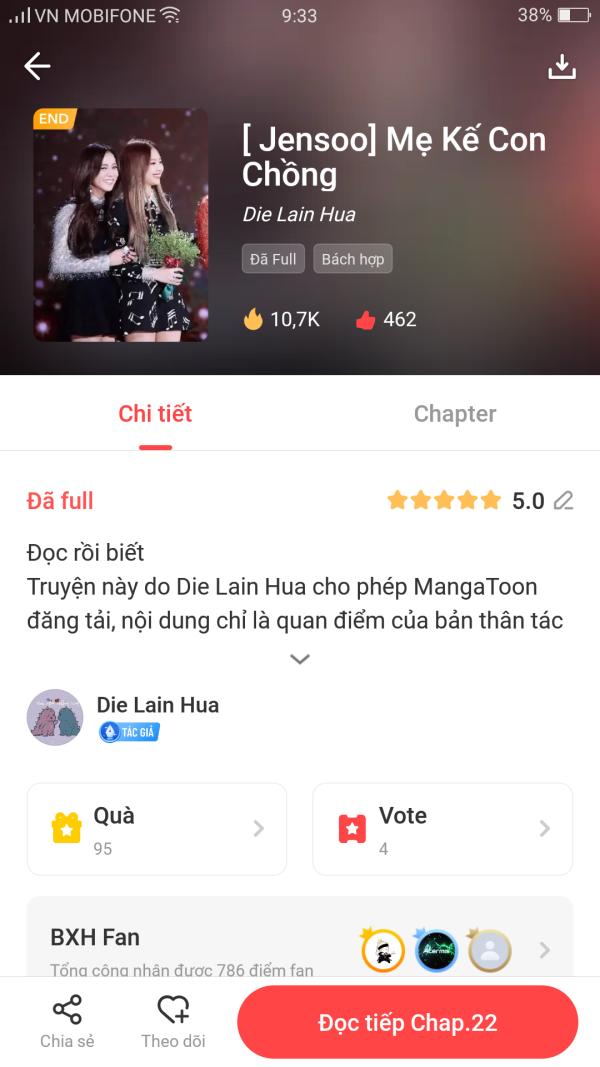Viewport: 600px width, 1067px height.
Task: Continue reading with Đọc tiếp Chap.22
Action: pyautogui.click(x=407, y=1023)
